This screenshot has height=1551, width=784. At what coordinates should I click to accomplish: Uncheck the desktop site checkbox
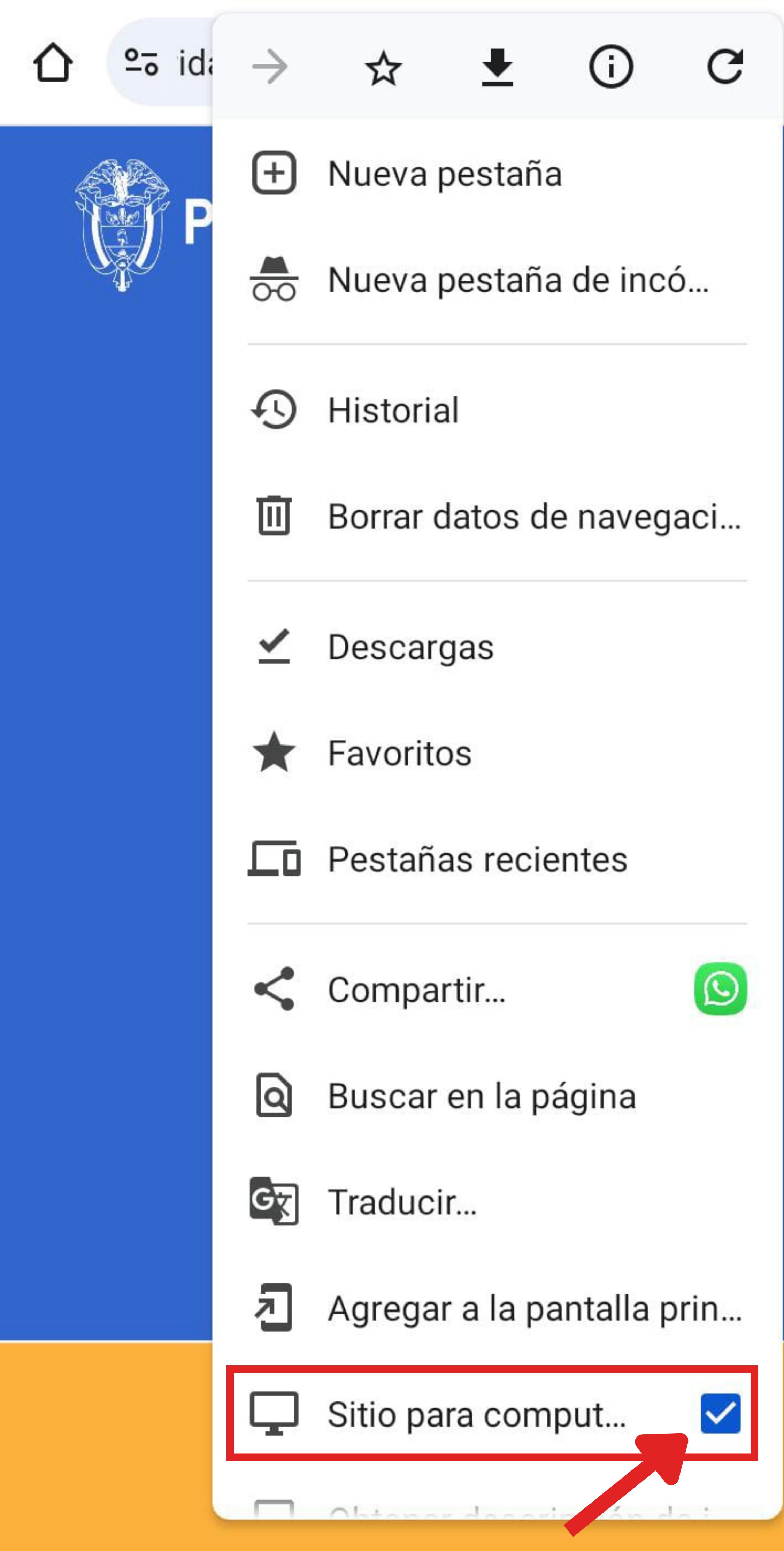click(x=720, y=1413)
